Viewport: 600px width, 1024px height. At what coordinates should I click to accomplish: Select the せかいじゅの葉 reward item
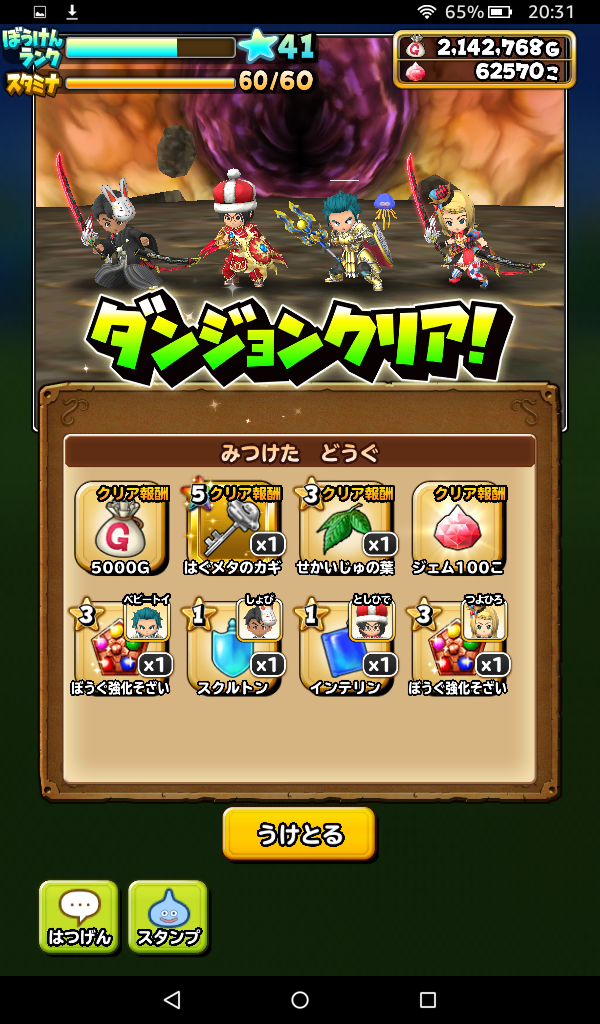[x=346, y=528]
